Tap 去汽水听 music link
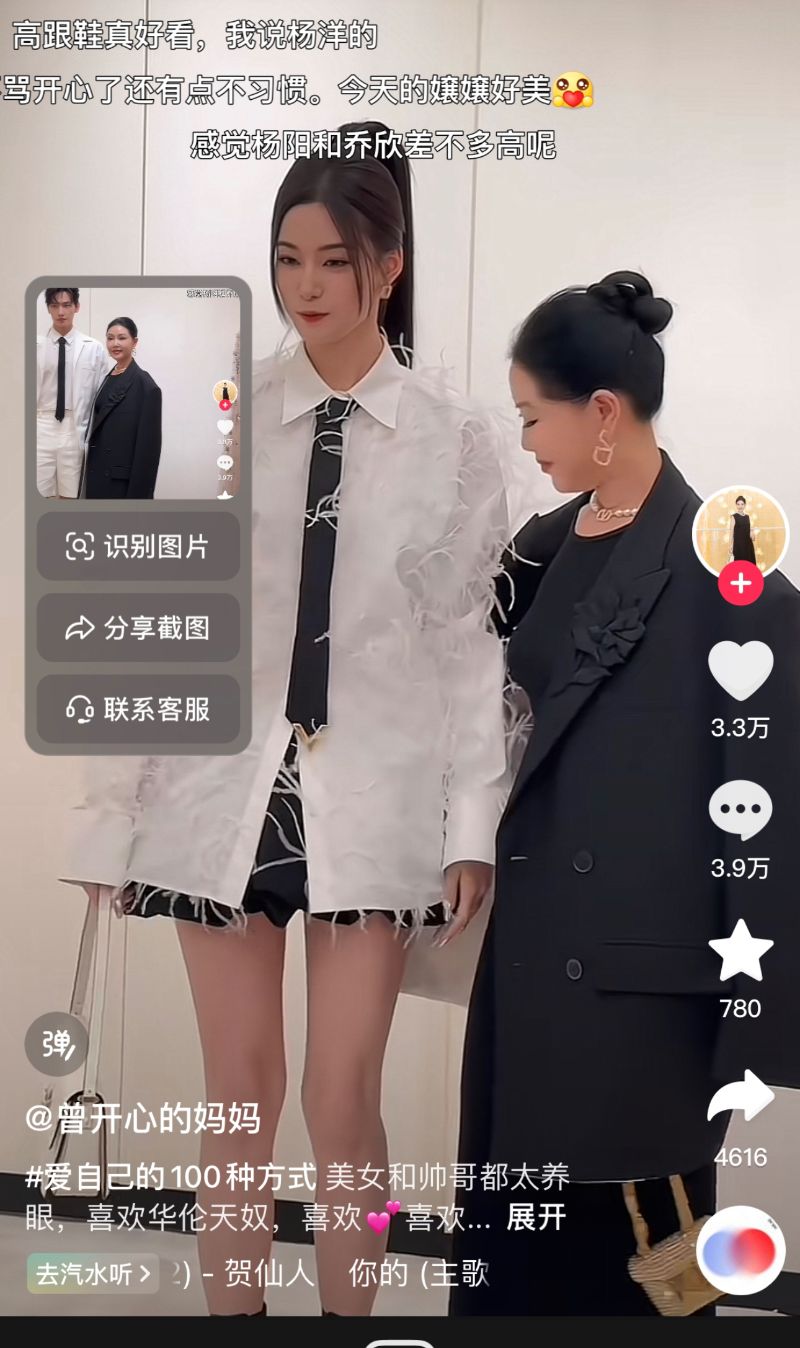Image resolution: width=800 pixels, height=1348 pixels. [x=92, y=1274]
